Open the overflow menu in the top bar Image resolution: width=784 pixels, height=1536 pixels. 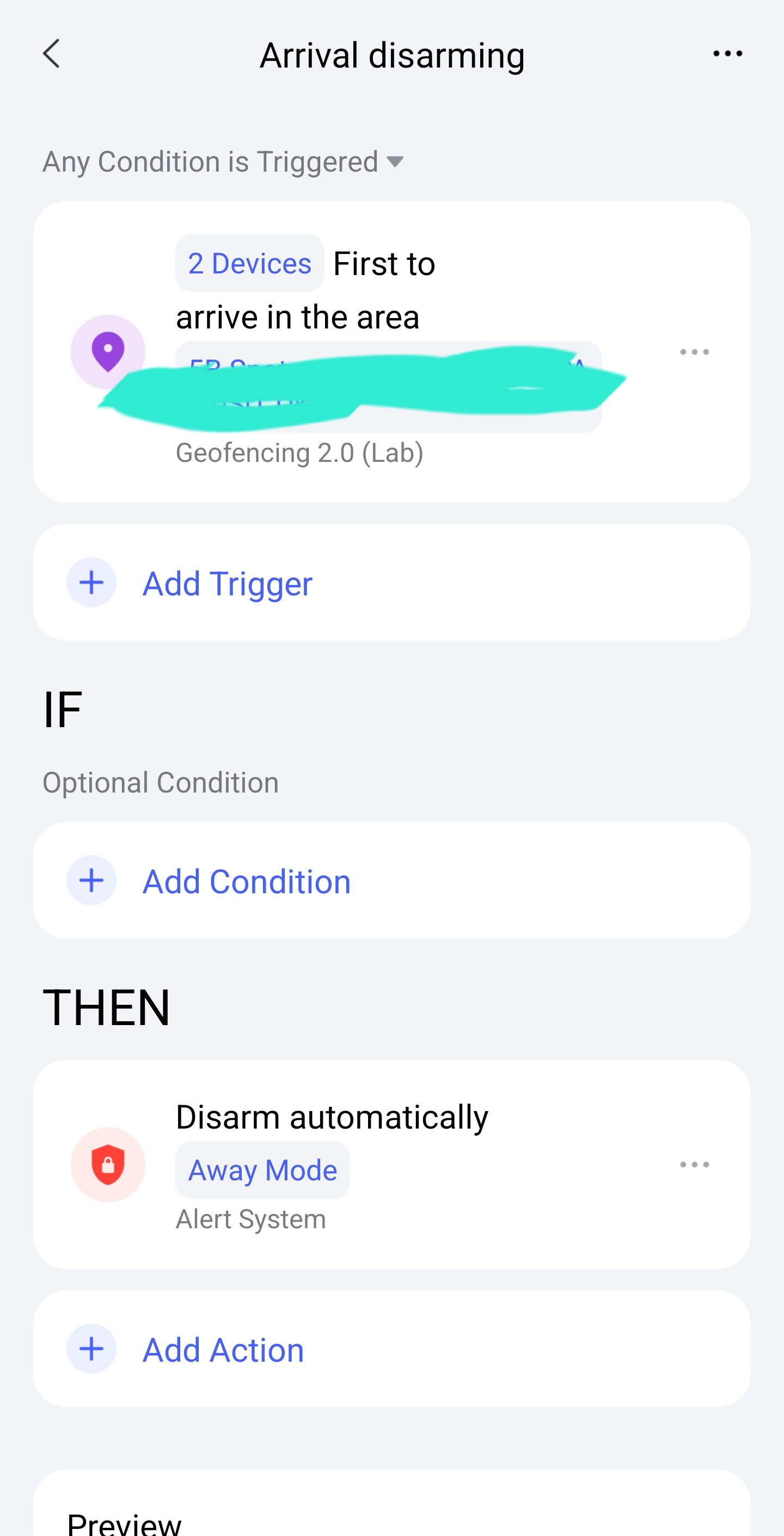coord(727,54)
